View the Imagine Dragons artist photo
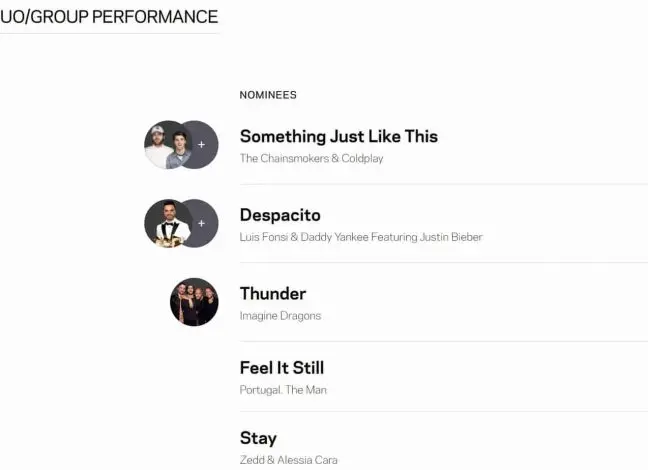The height and width of the screenshot is (470, 648). click(x=194, y=302)
